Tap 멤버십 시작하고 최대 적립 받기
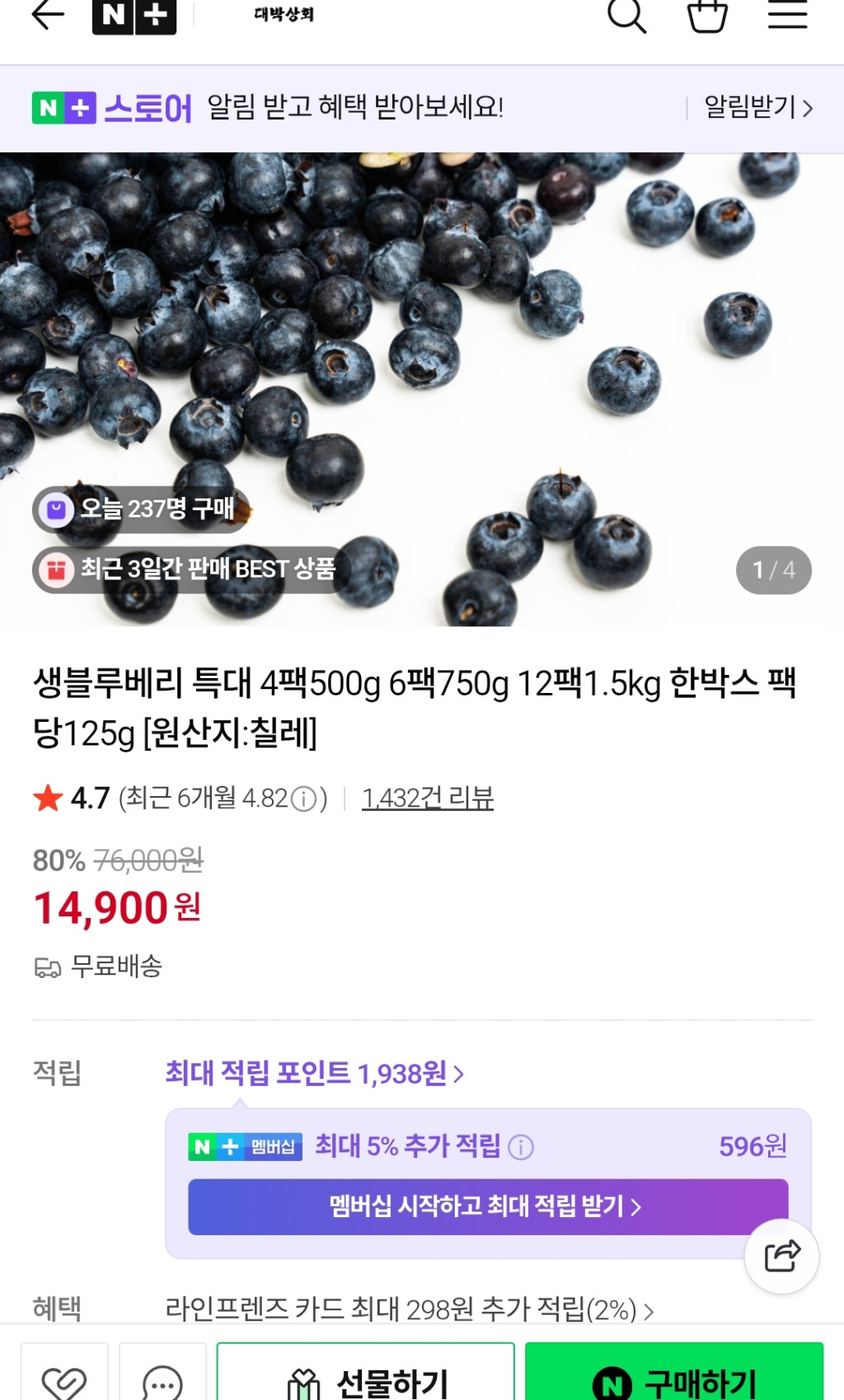Screen dimensions: 844x1400 pyautogui.click(x=487, y=1206)
